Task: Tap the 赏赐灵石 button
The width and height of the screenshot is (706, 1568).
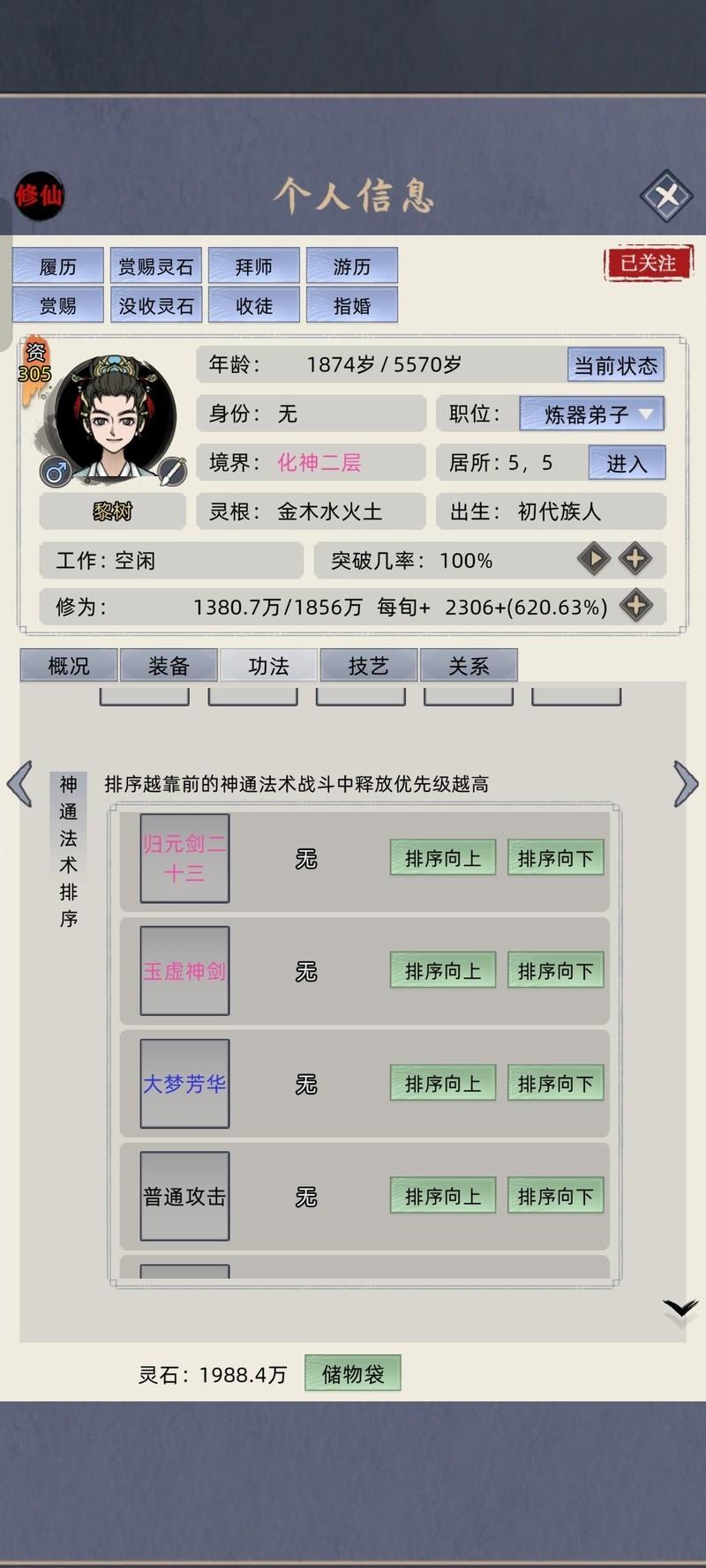Action: [156, 266]
